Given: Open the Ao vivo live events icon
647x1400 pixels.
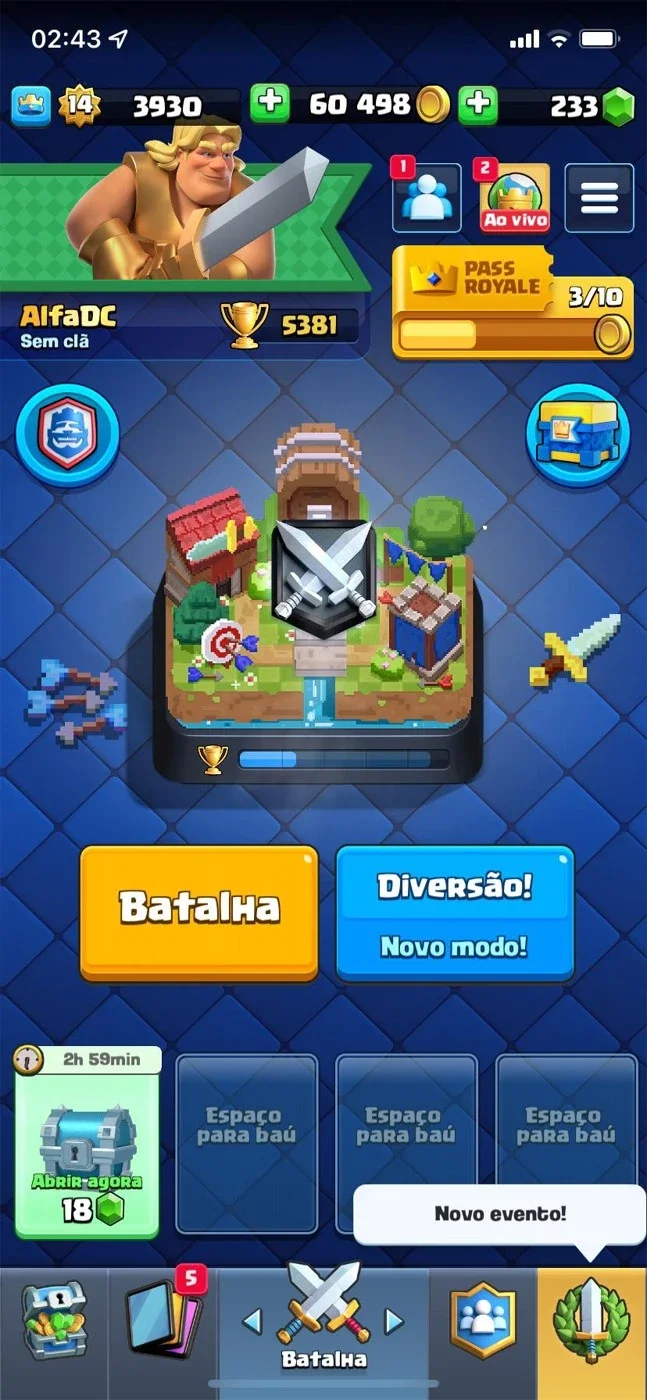Looking at the screenshot, I should [514, 197].
